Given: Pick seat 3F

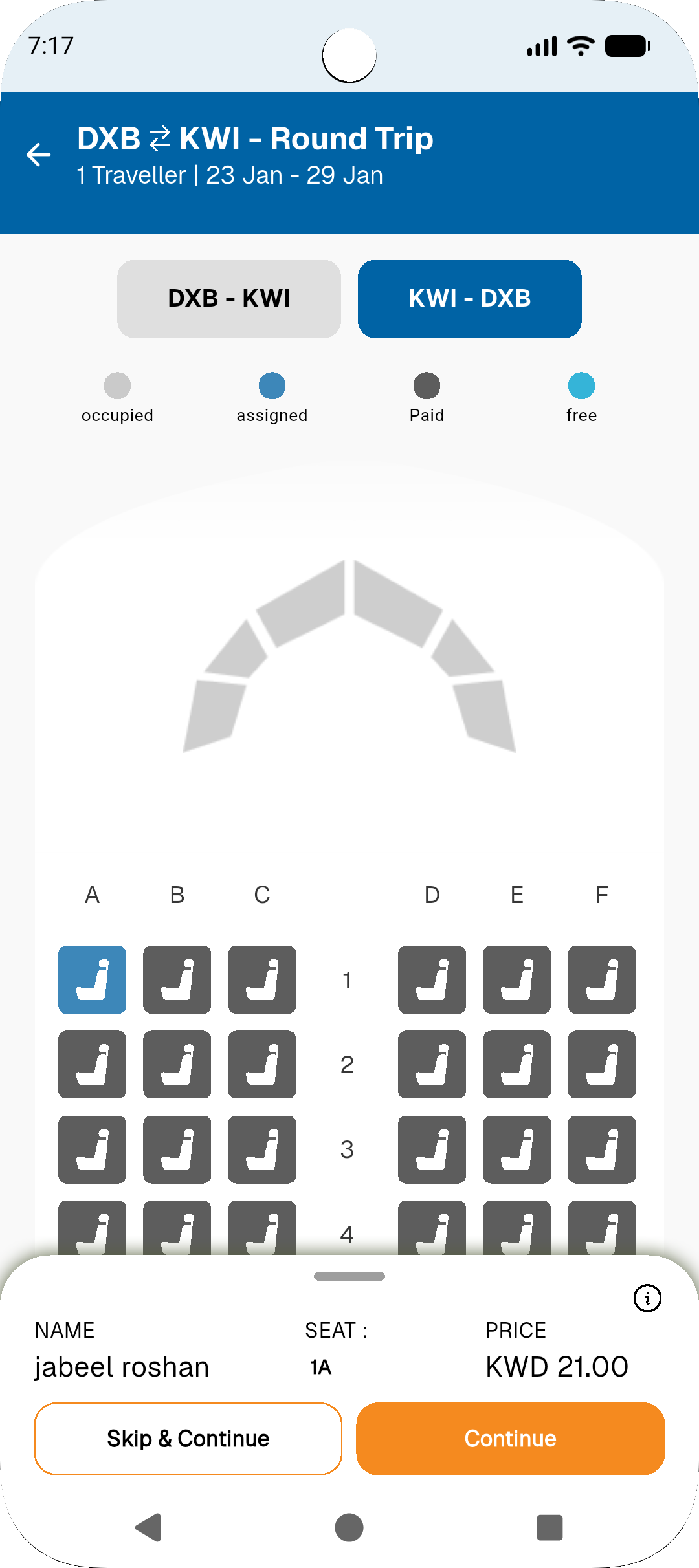Looking at the screenshot, I should pos(602,1149).
